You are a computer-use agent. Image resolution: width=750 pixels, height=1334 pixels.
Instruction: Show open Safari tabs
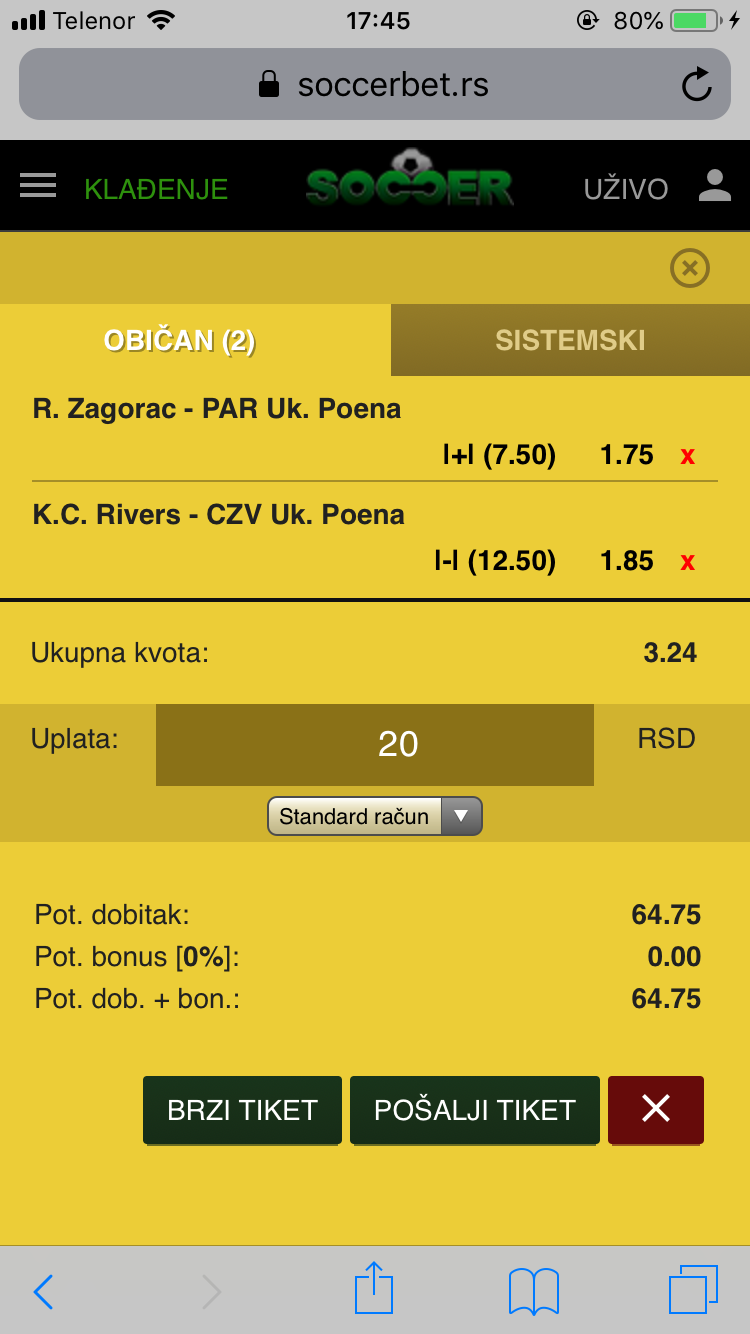(x=694, y=1290)
